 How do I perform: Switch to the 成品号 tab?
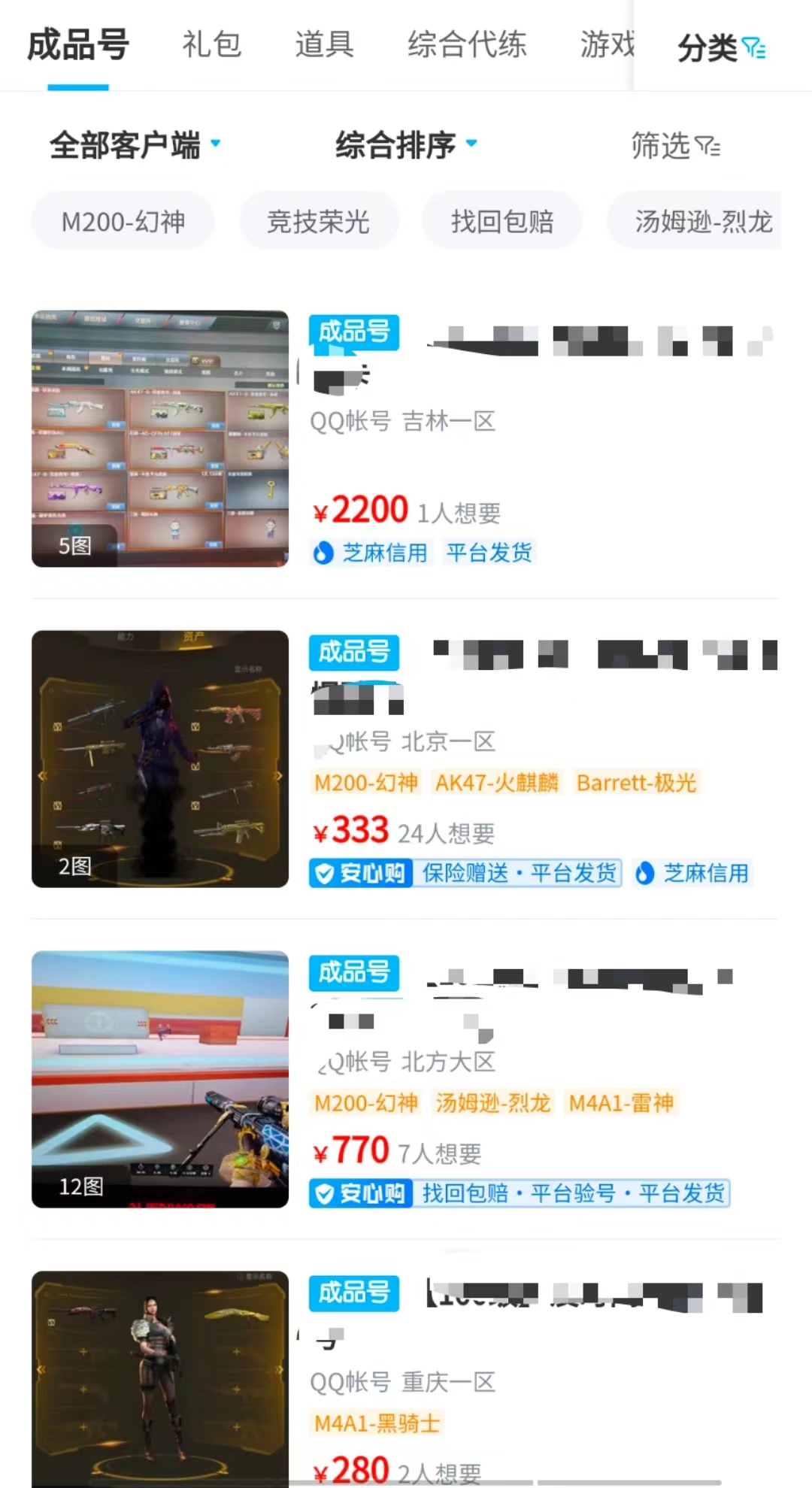78,45
